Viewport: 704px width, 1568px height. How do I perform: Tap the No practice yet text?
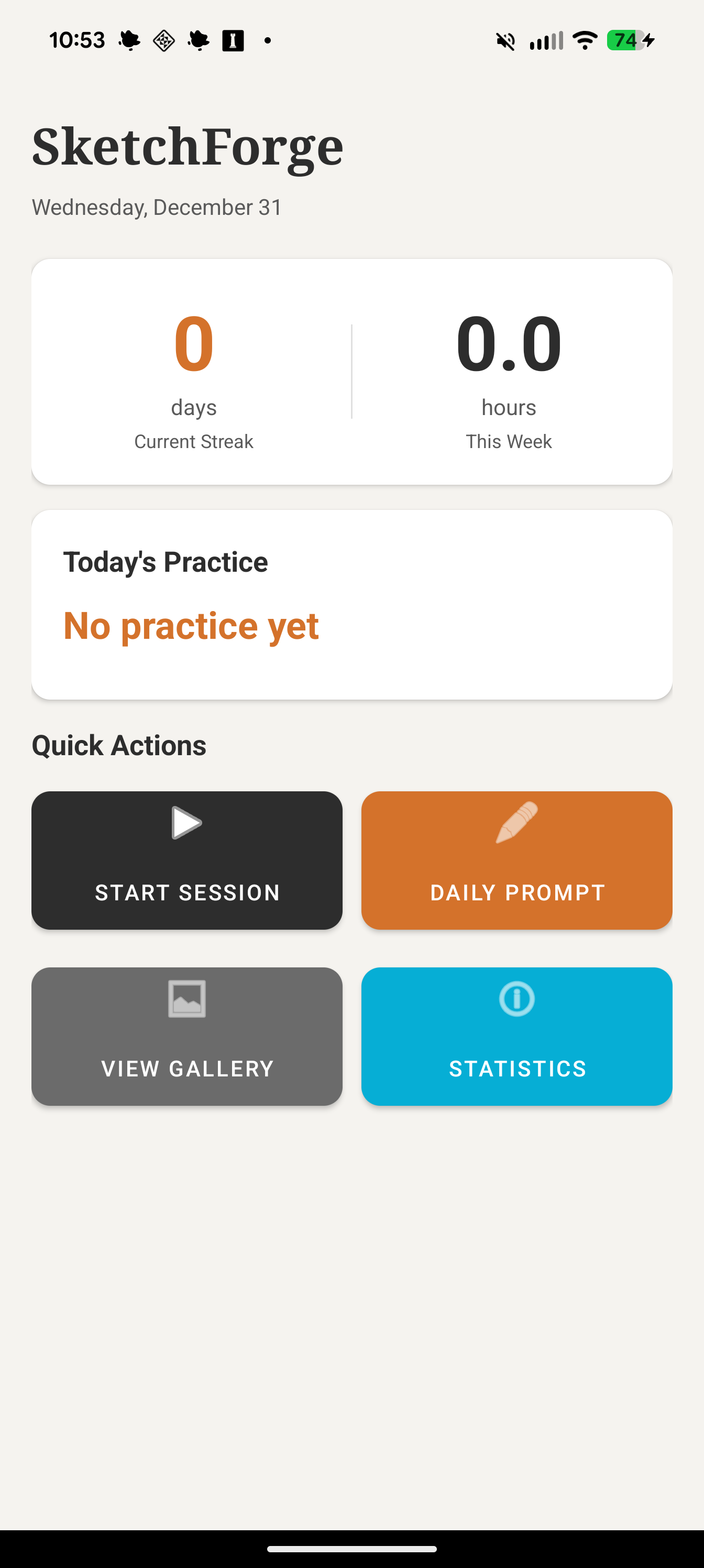pyautogui.click(x=191, y=625)
